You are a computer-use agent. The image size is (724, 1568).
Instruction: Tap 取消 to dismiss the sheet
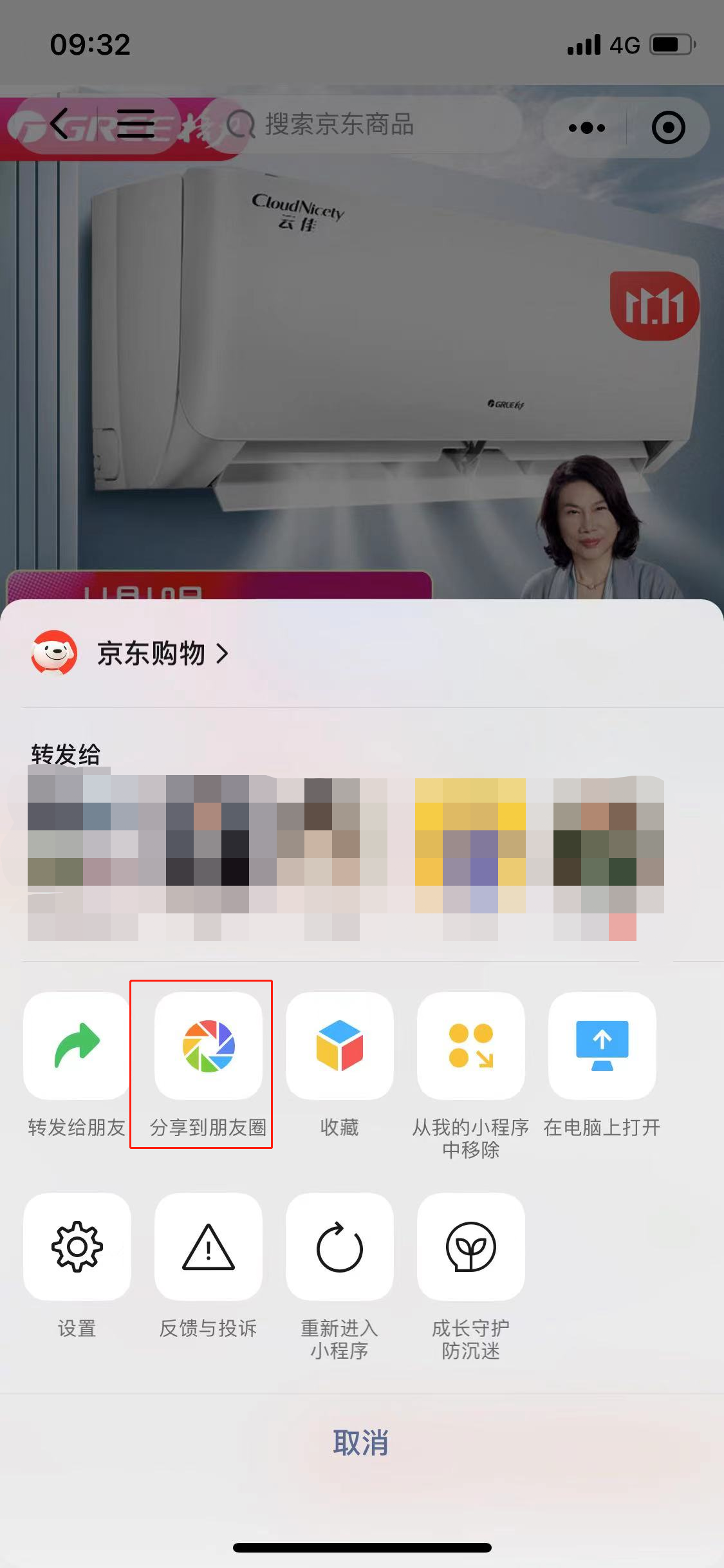click(x=361, y=1442)
